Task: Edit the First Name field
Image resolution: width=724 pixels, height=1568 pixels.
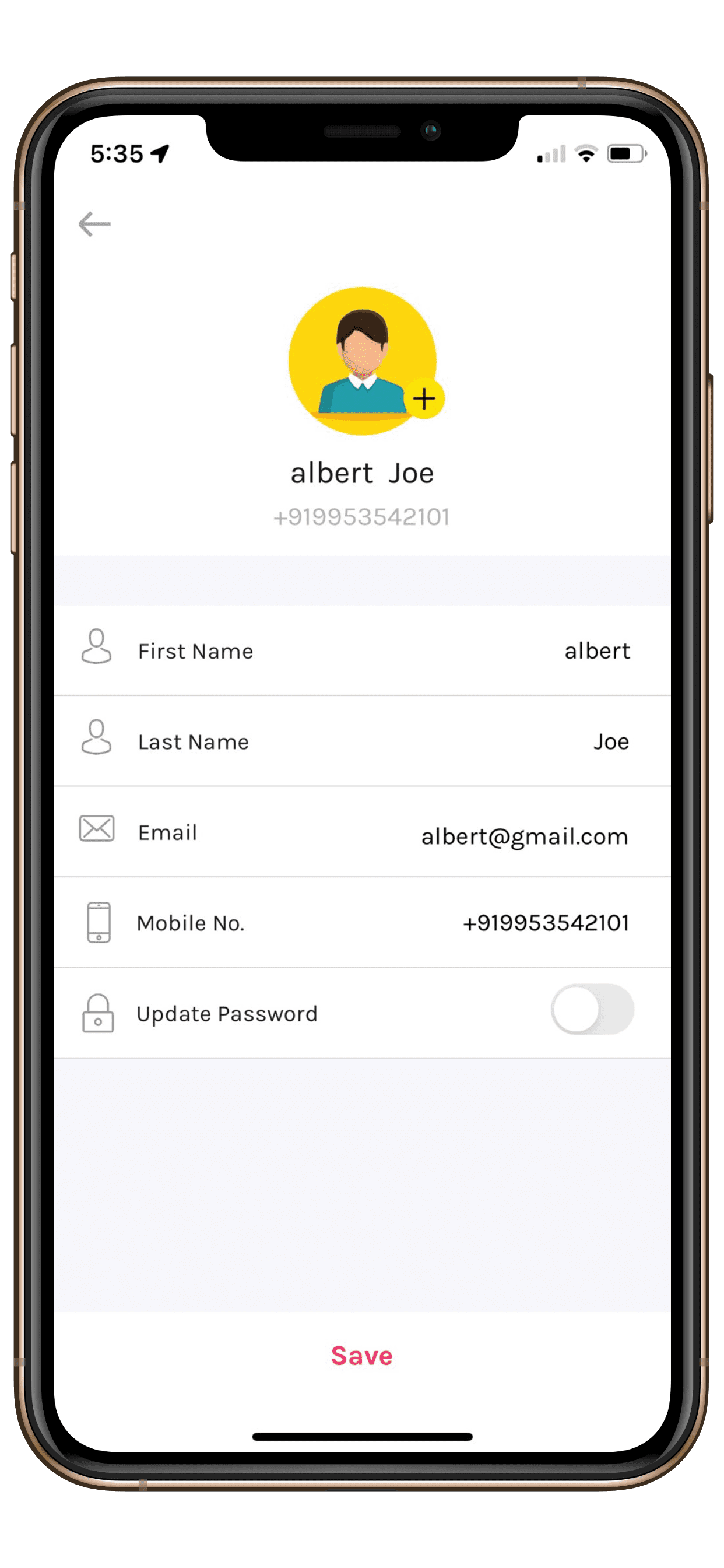Action: coord(362,650)
